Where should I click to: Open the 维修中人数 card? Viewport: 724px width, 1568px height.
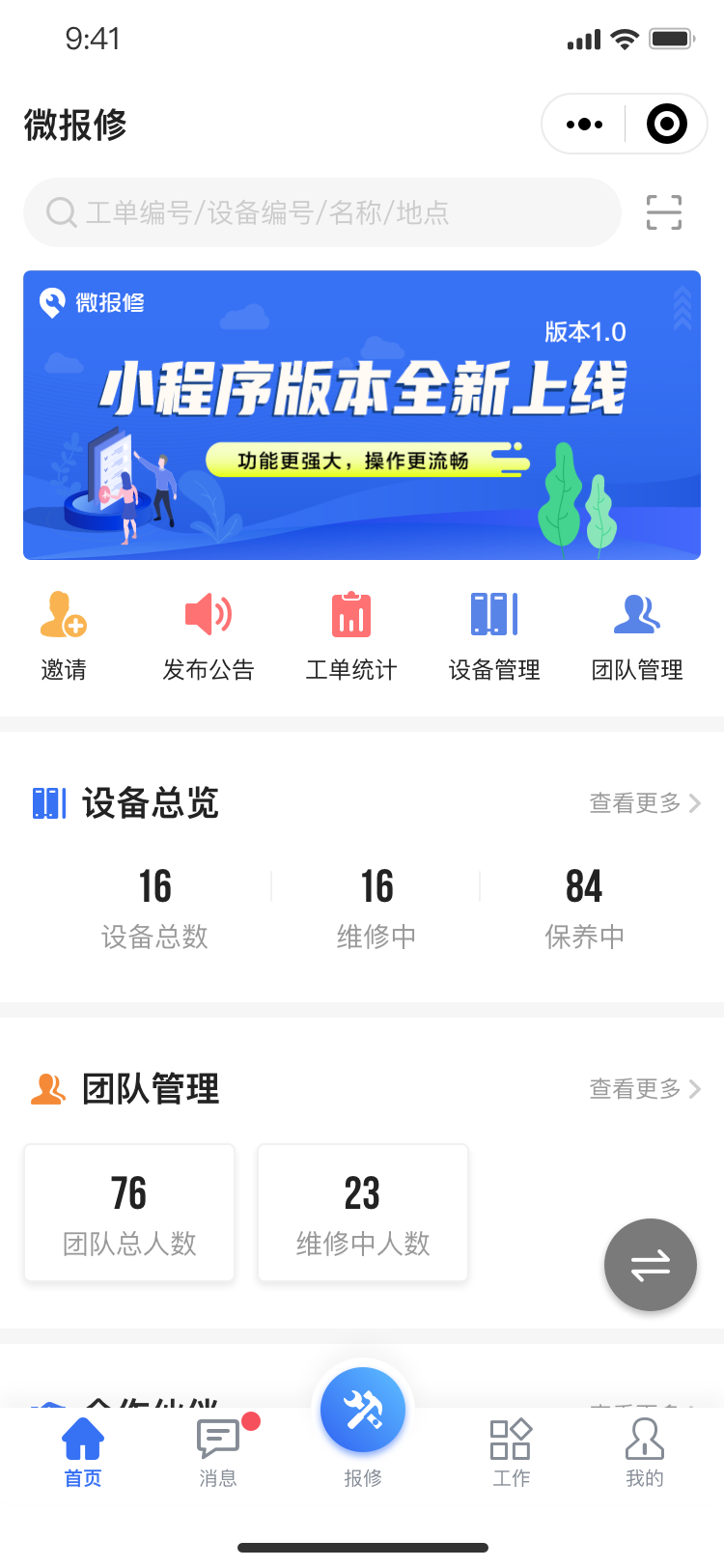tap(363, 1213)
